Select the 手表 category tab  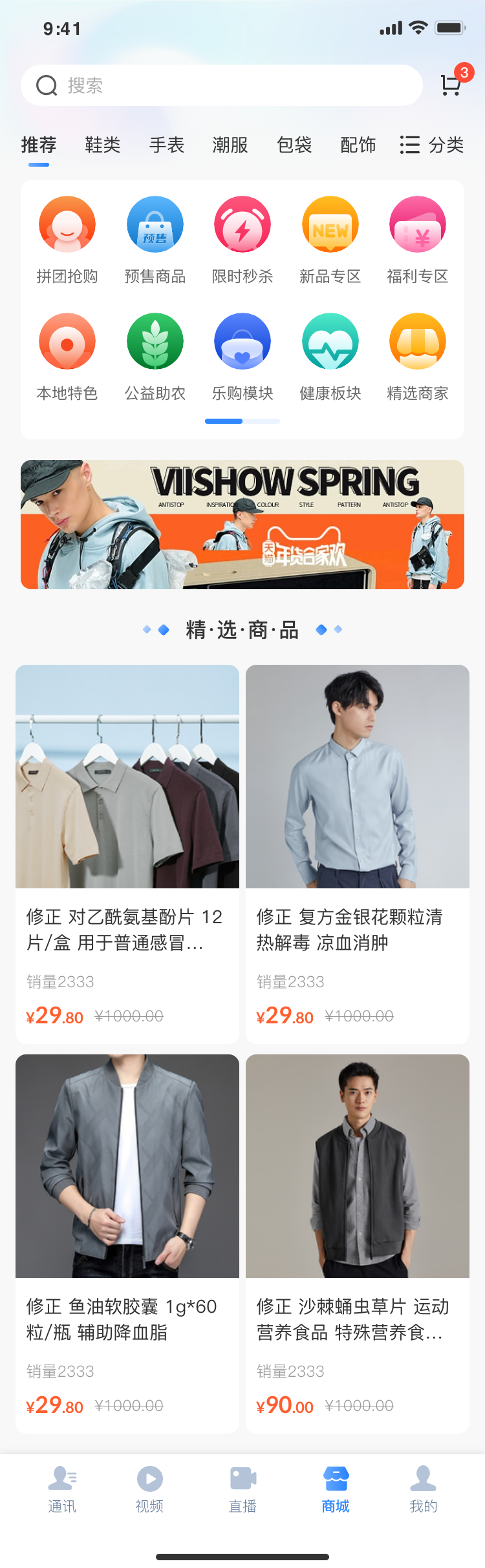tap(167, 145)
